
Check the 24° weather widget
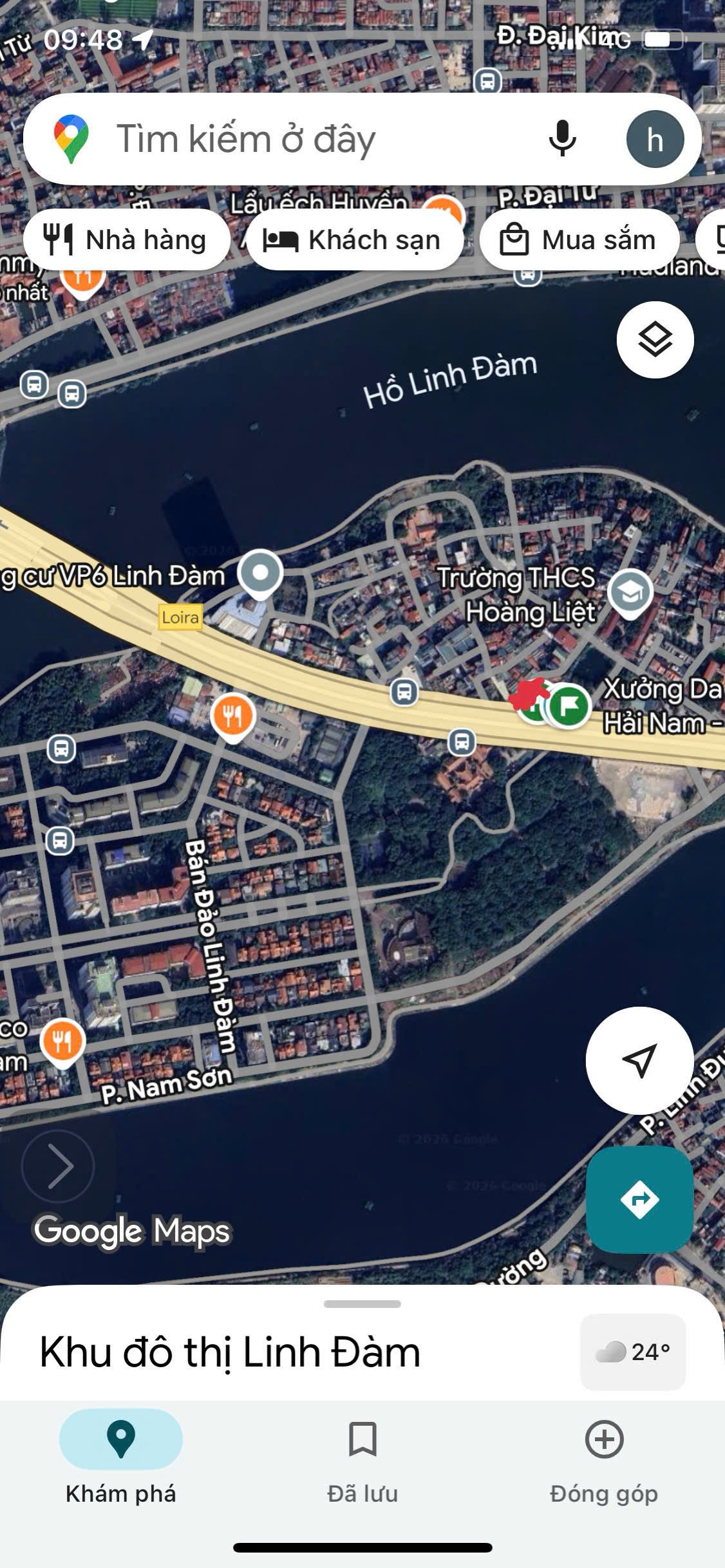click(x=633, y=1352)
